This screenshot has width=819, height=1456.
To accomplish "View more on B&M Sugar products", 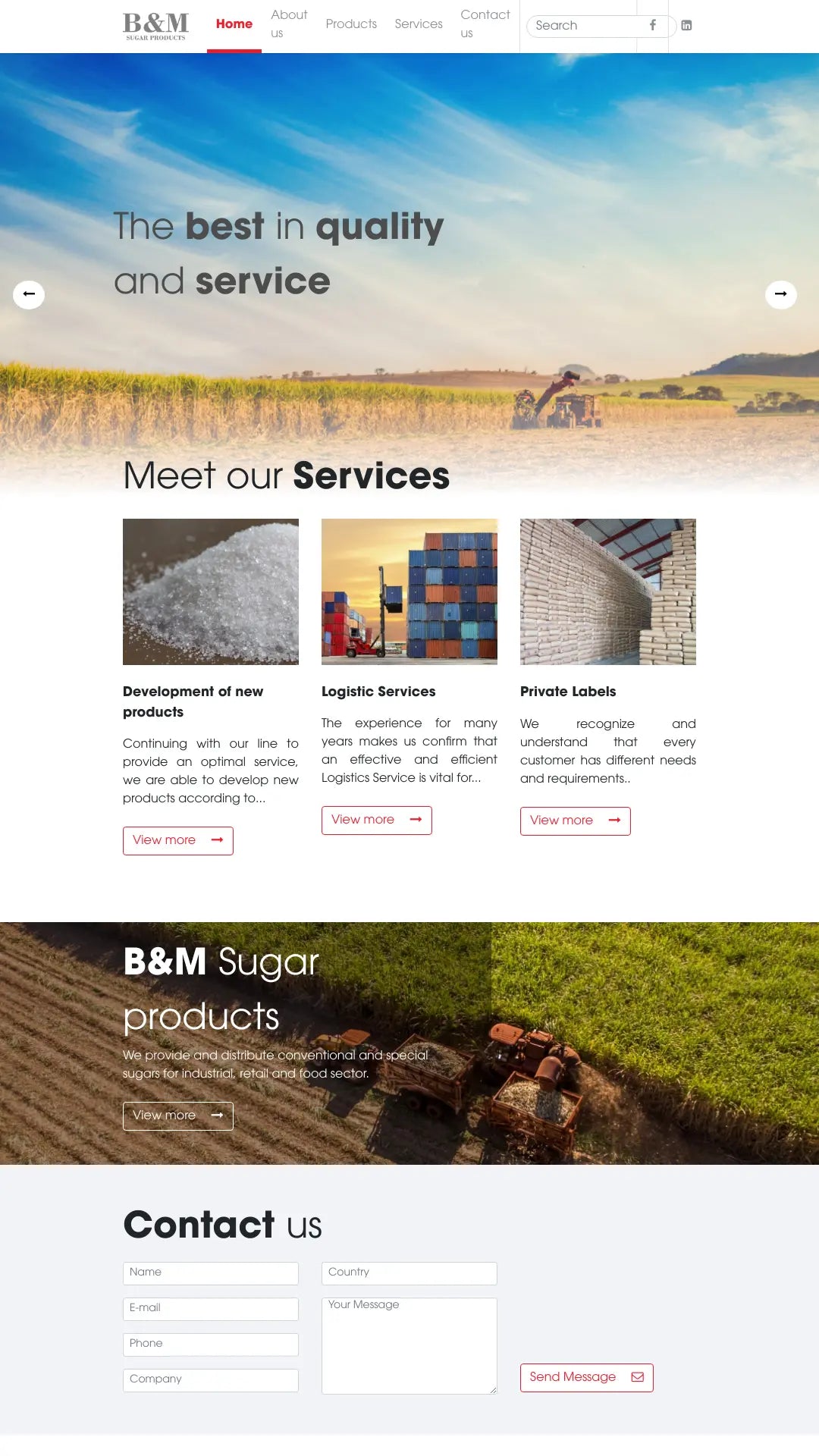I will coord(178,1116).
